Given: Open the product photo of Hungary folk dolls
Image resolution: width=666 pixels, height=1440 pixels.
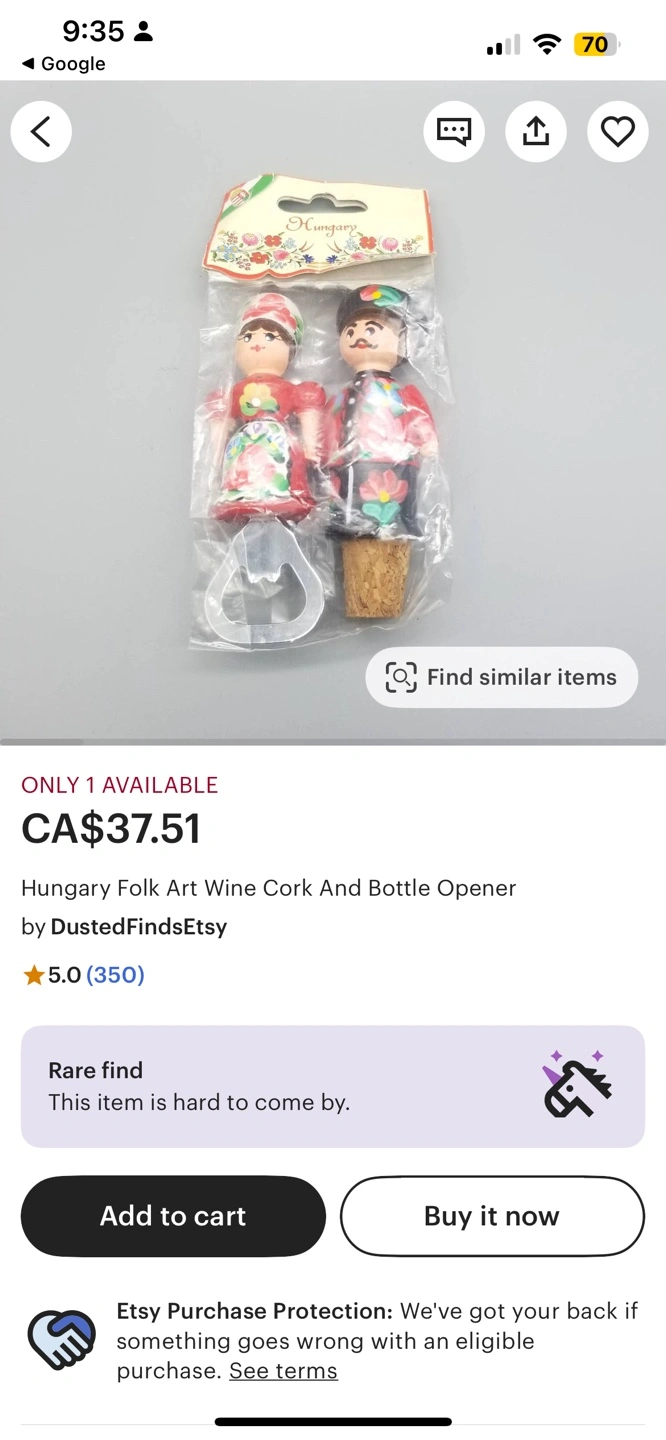Looking at the screenshot, I should point(320,420).
